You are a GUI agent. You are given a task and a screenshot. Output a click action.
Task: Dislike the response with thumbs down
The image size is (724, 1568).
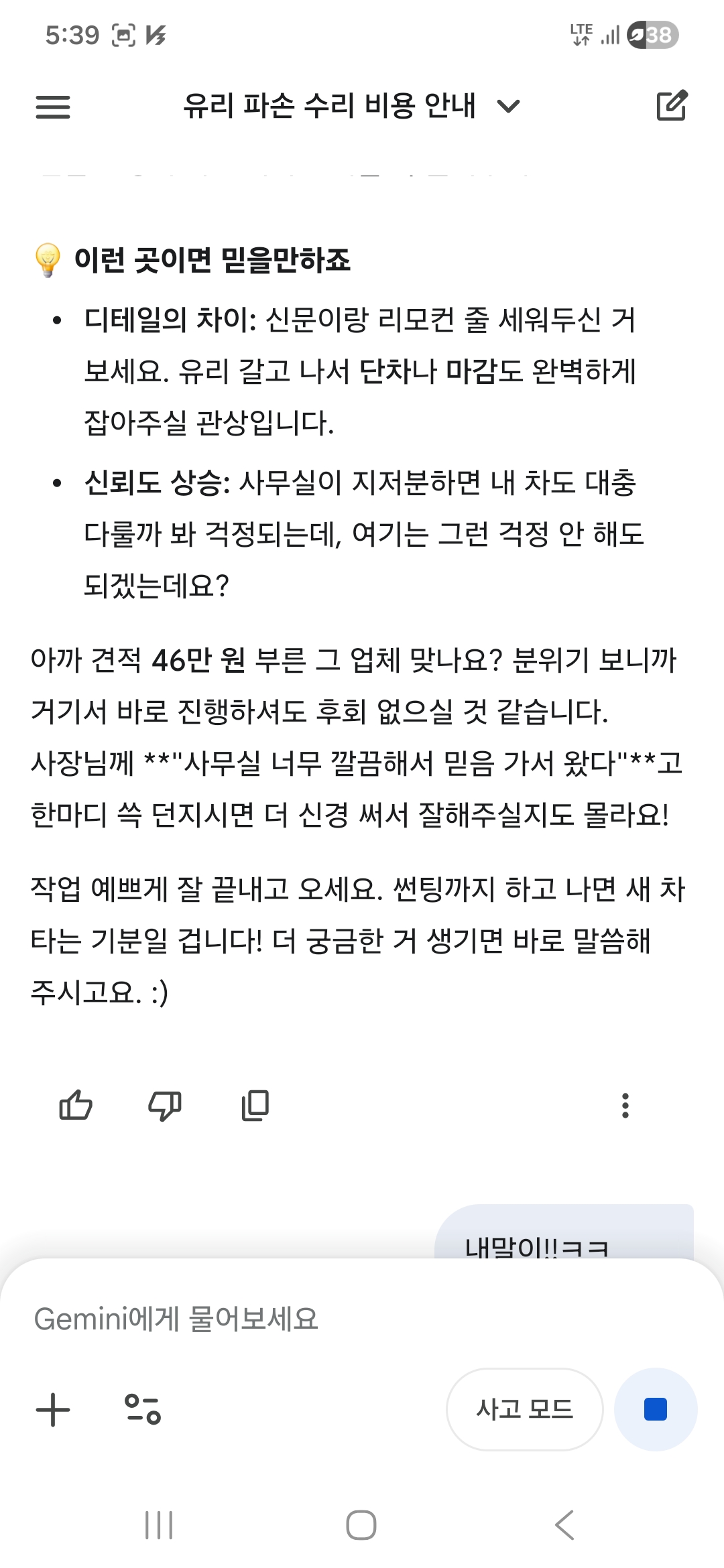pos(165,1105)
